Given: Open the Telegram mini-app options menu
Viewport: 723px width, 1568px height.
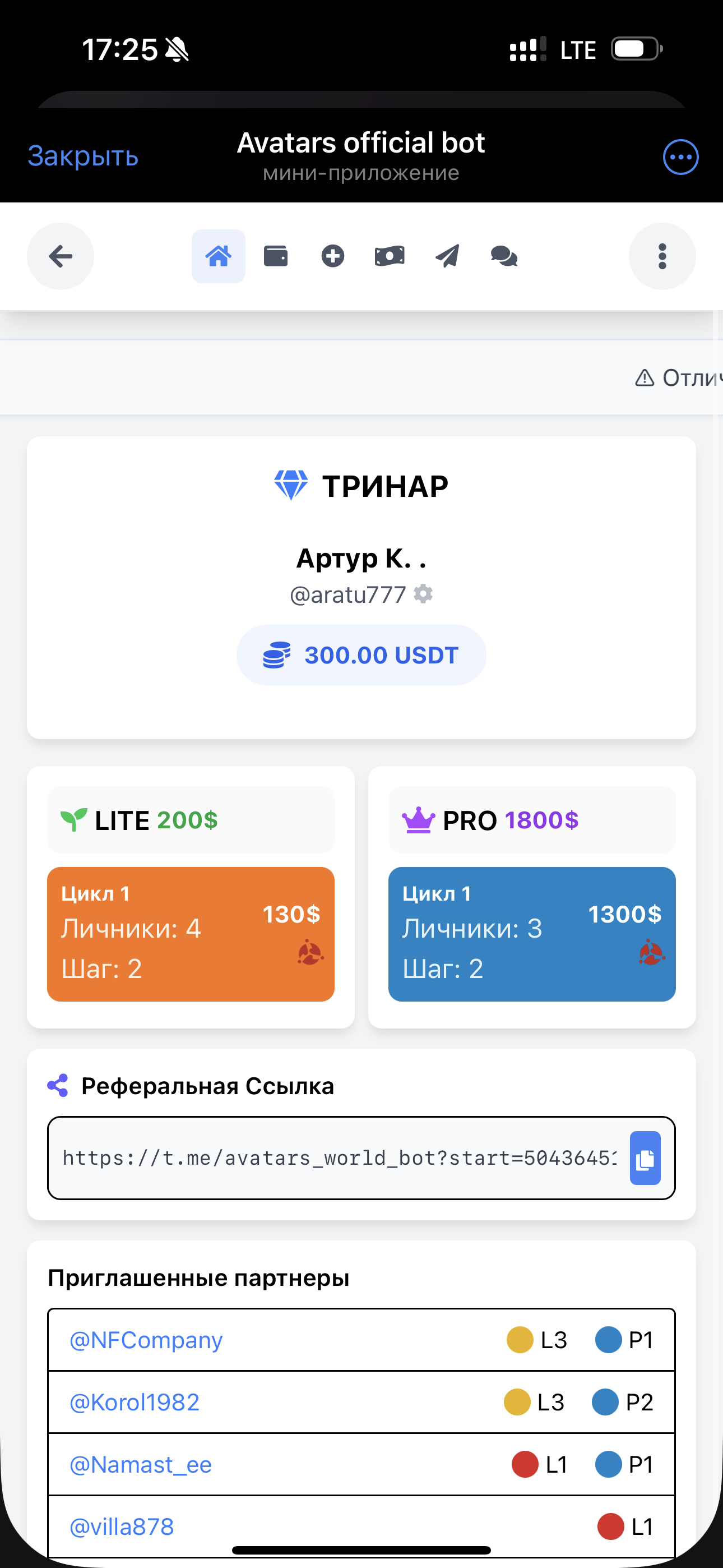Looking at the screenshot, I should 680,157.
